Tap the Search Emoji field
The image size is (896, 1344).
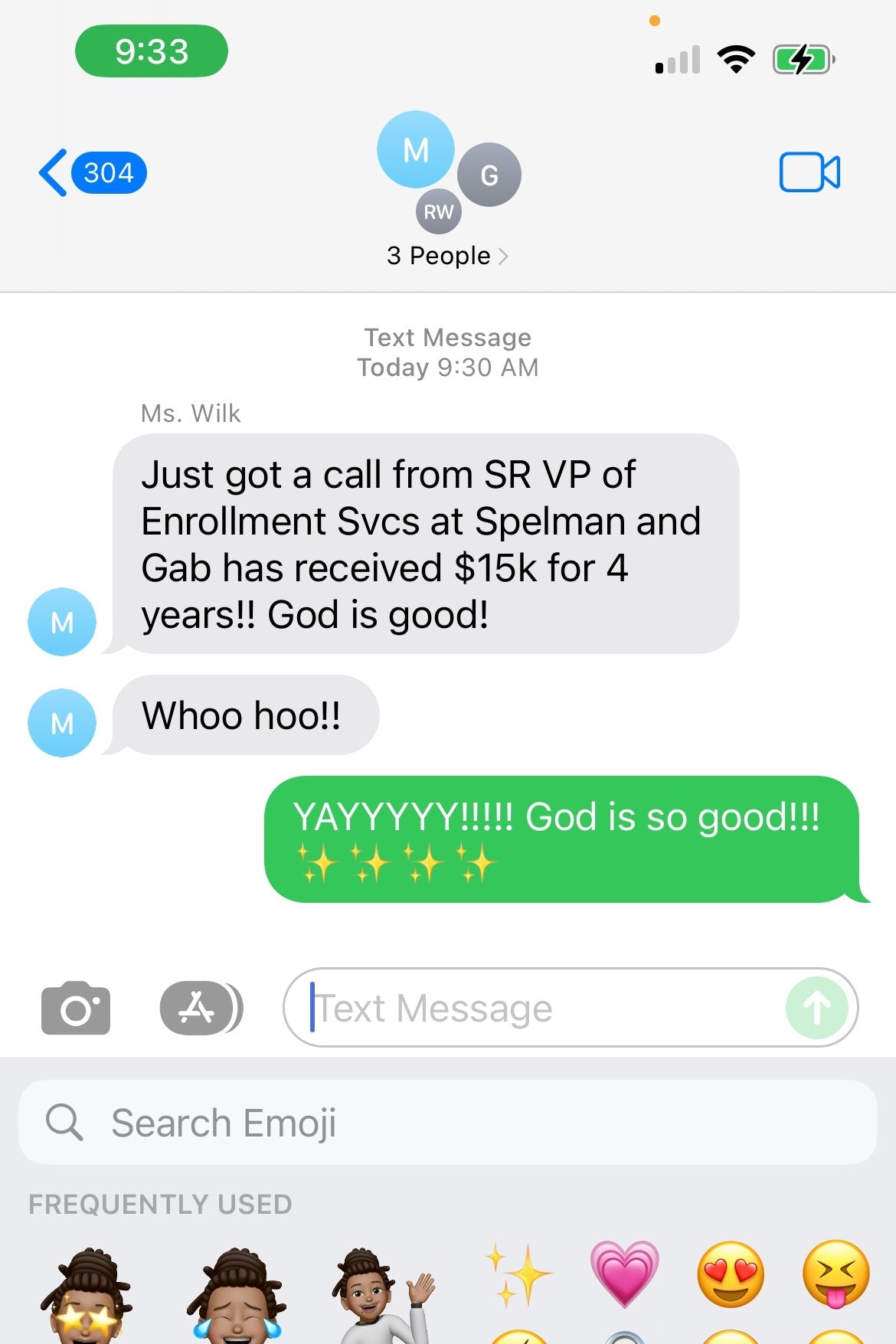tap(447, 1123)
